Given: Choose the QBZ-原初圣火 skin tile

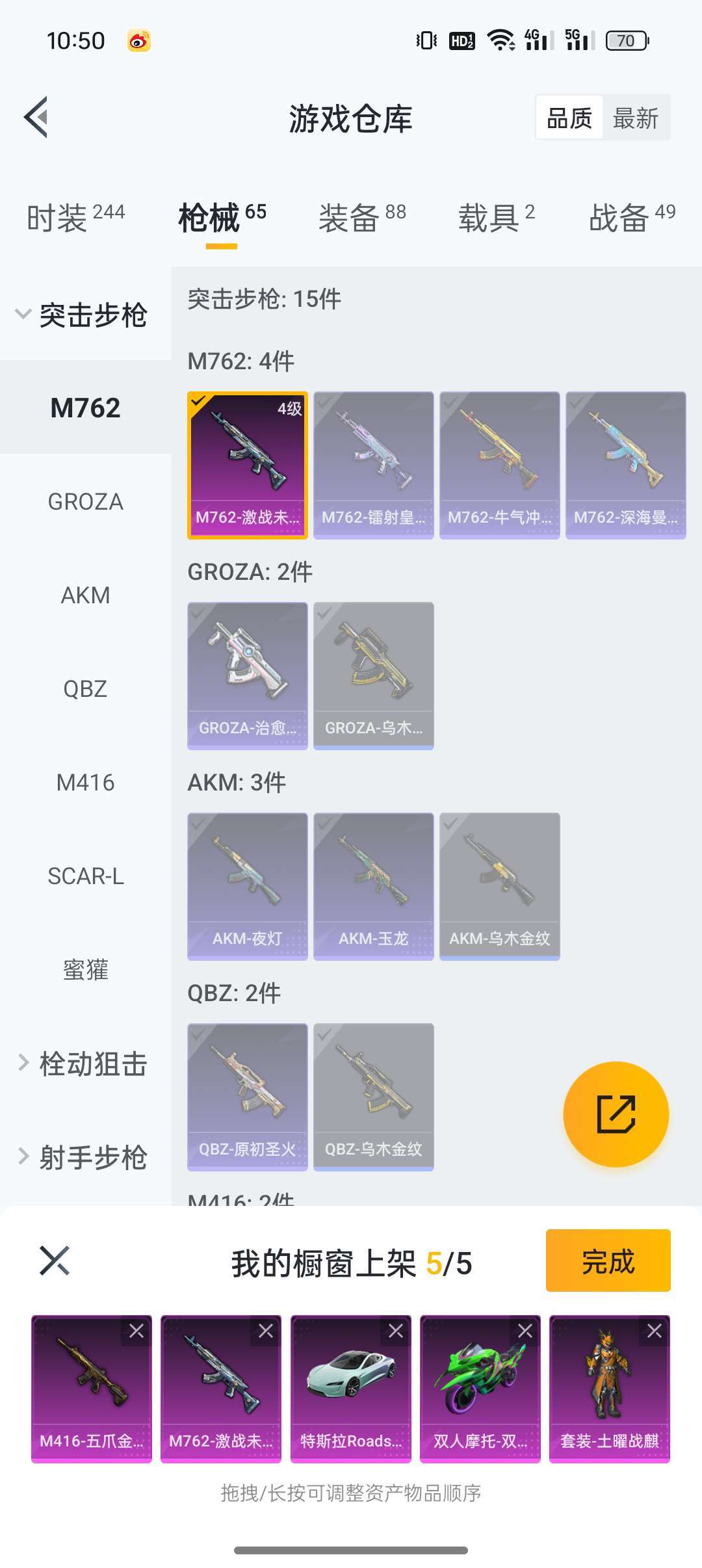Looking at the screenshot, I should [x=247, y=1097].
